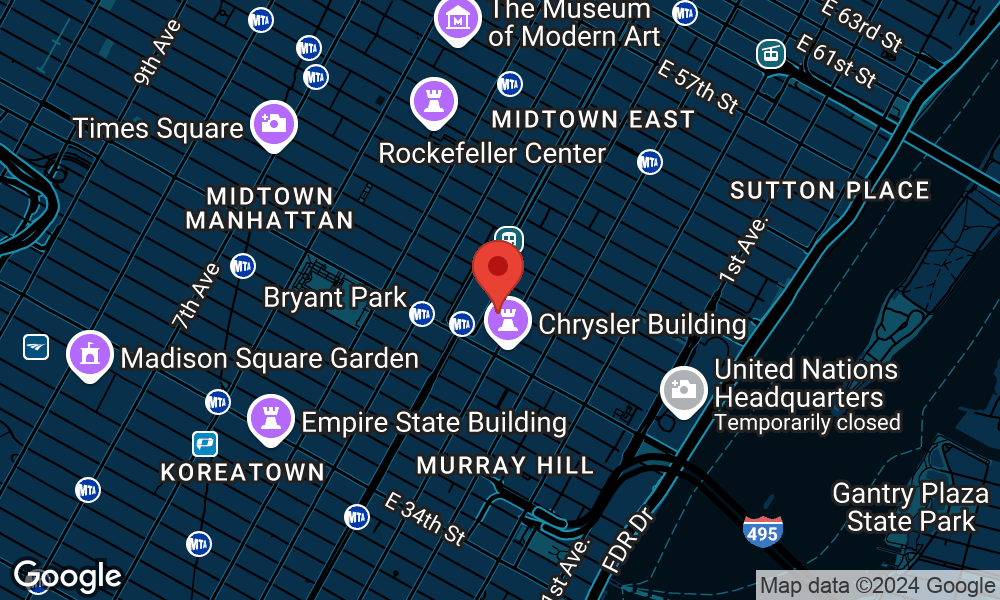Open The Museum of Modern Art marker
The image size is (1000, 600).
point(457,18)
